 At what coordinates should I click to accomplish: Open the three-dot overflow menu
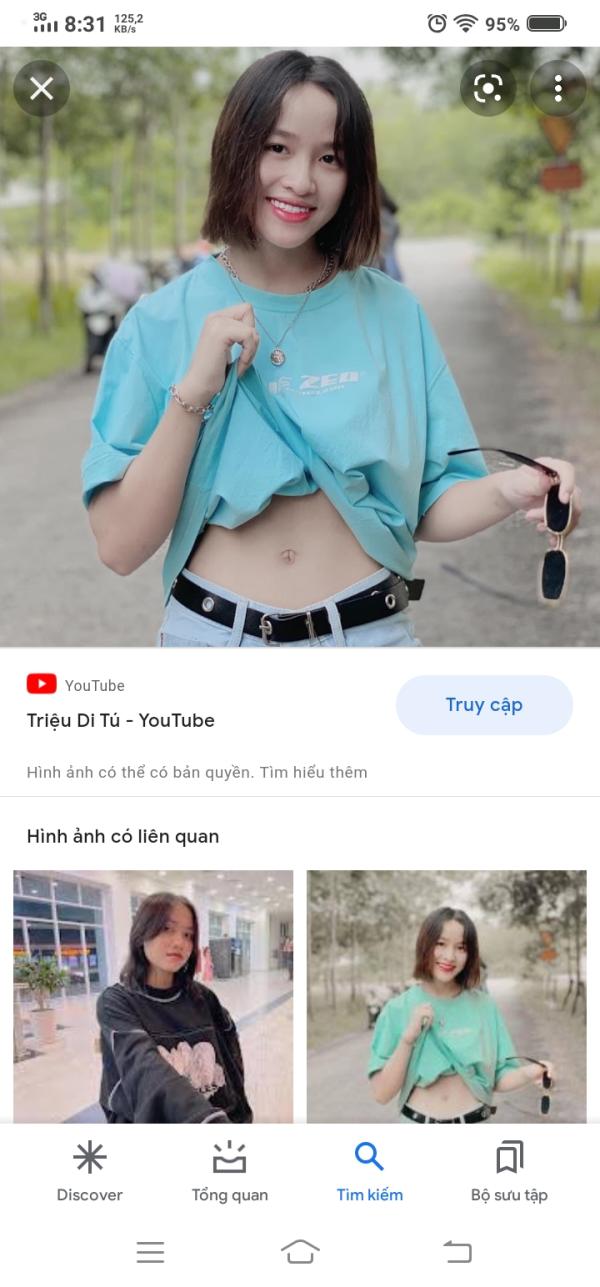click(x=558, y=89)
